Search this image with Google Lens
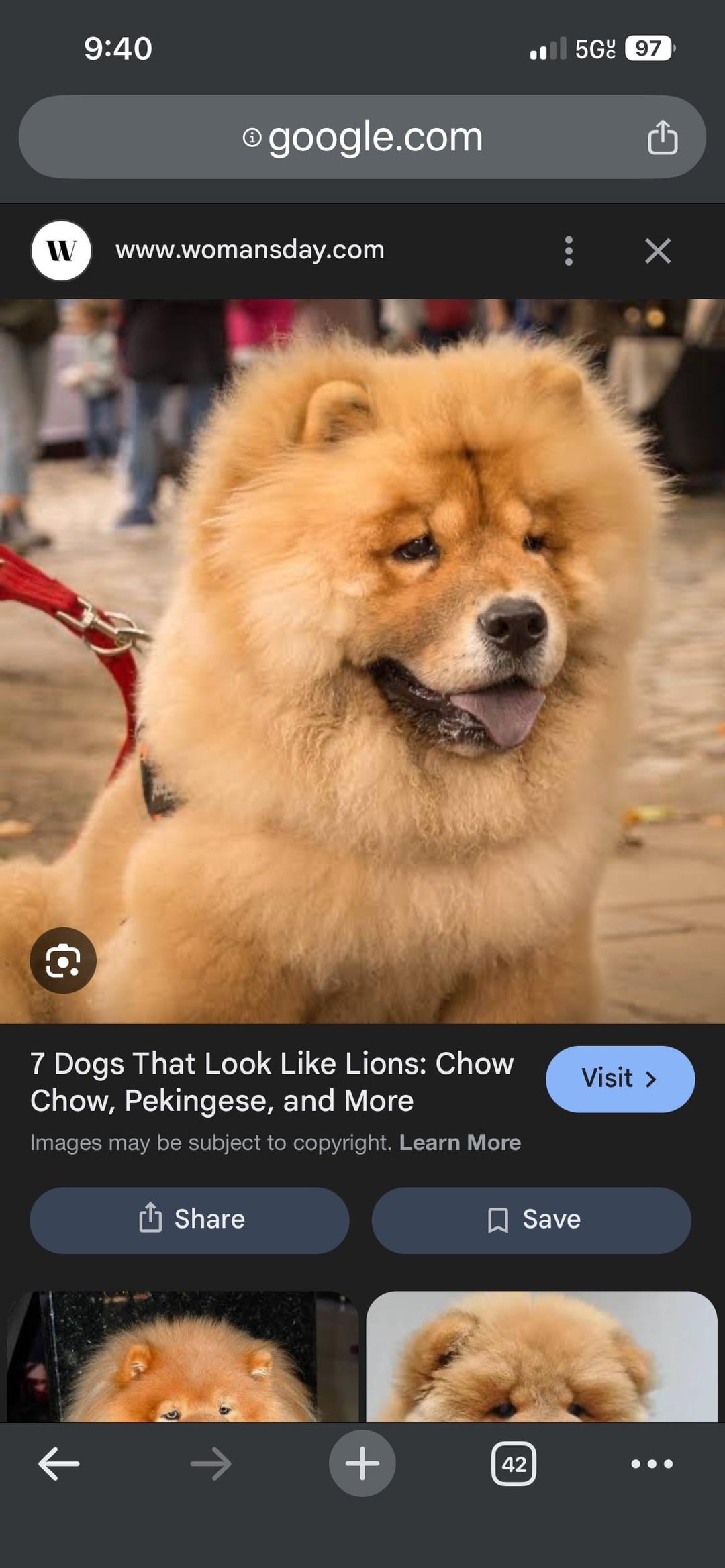 (63, 960)
